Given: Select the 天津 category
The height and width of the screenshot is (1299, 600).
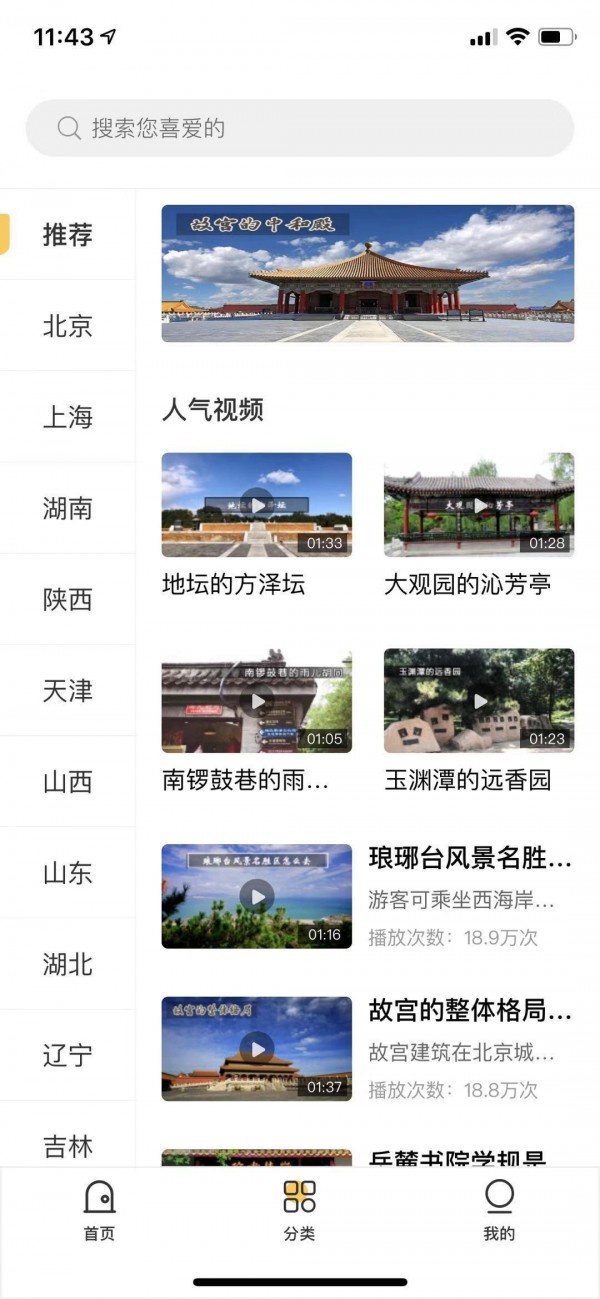Looking at the screenshot, I should pyautogui.click(x=68, y=690).
